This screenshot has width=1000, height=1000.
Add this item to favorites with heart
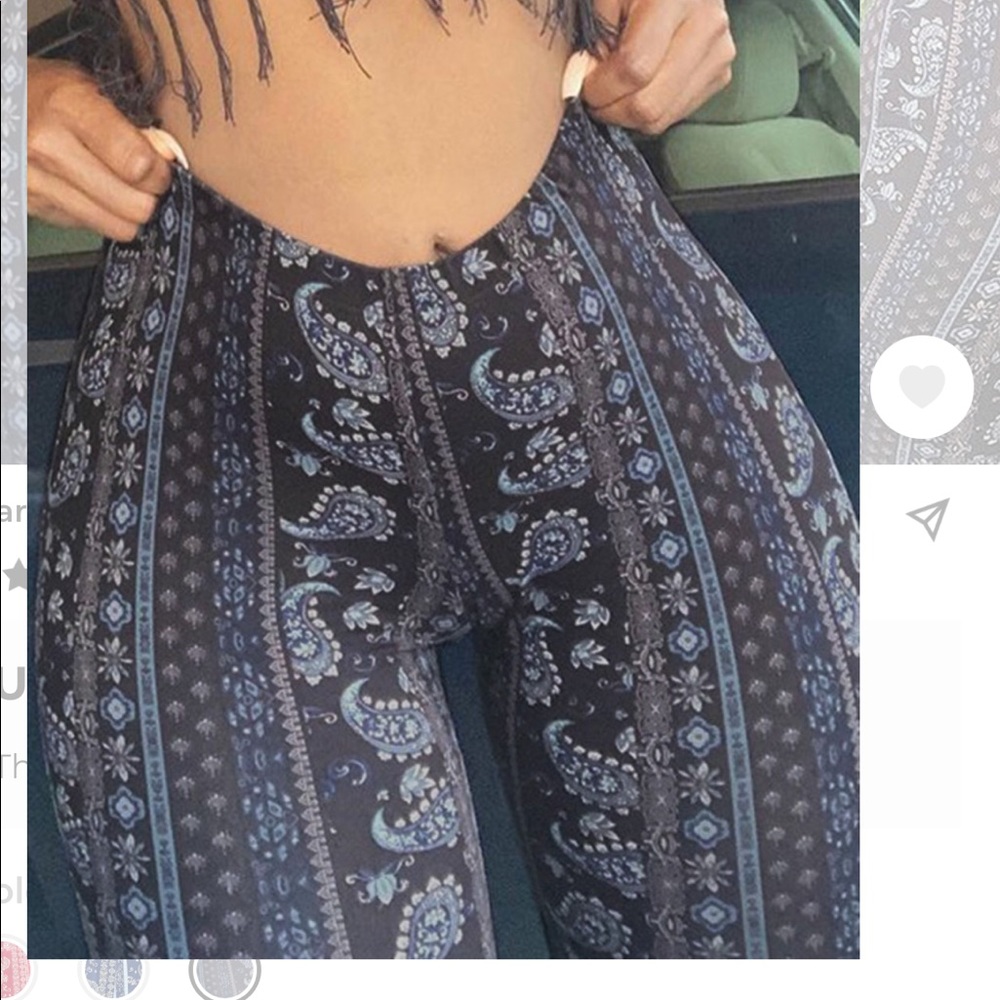click(x=921, y=387)
